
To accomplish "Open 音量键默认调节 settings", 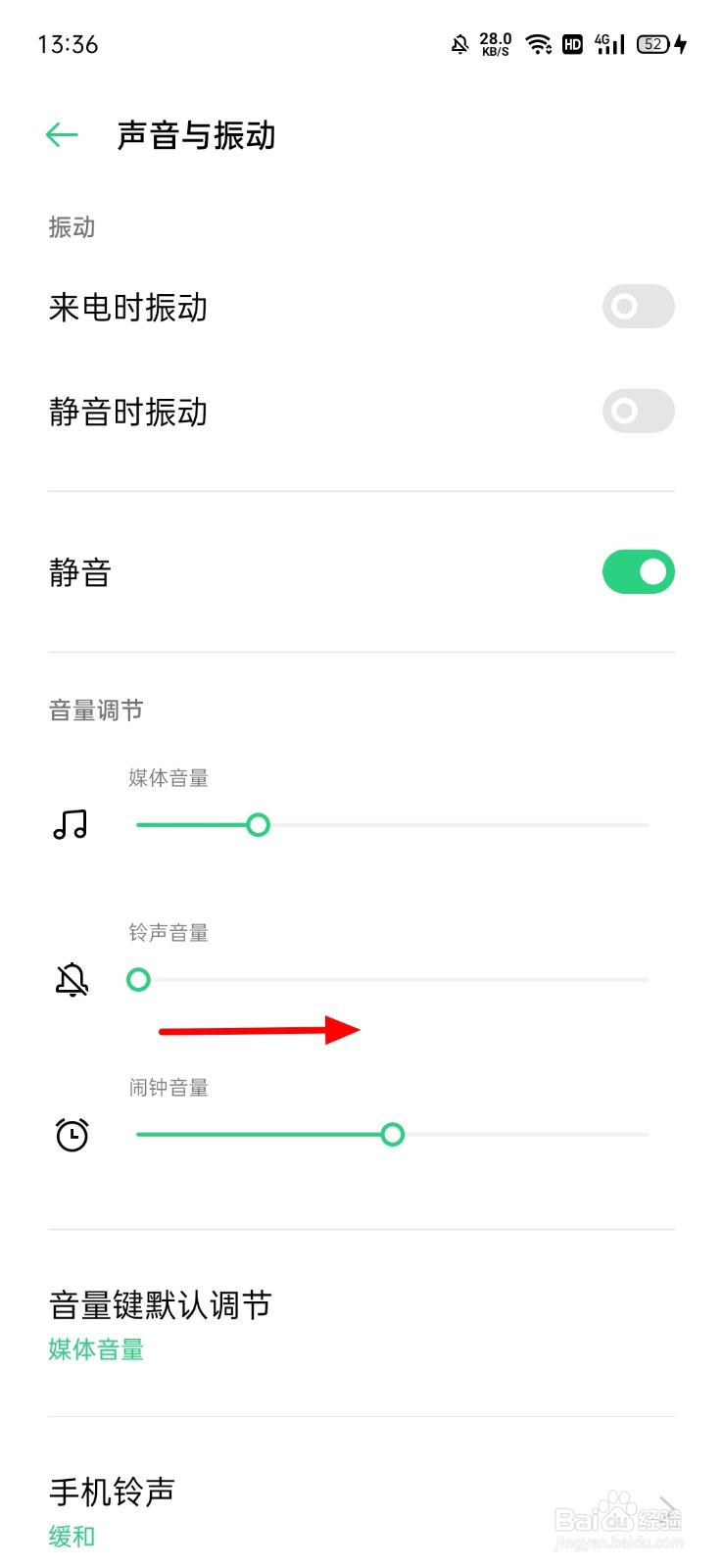I will 160,1305.
